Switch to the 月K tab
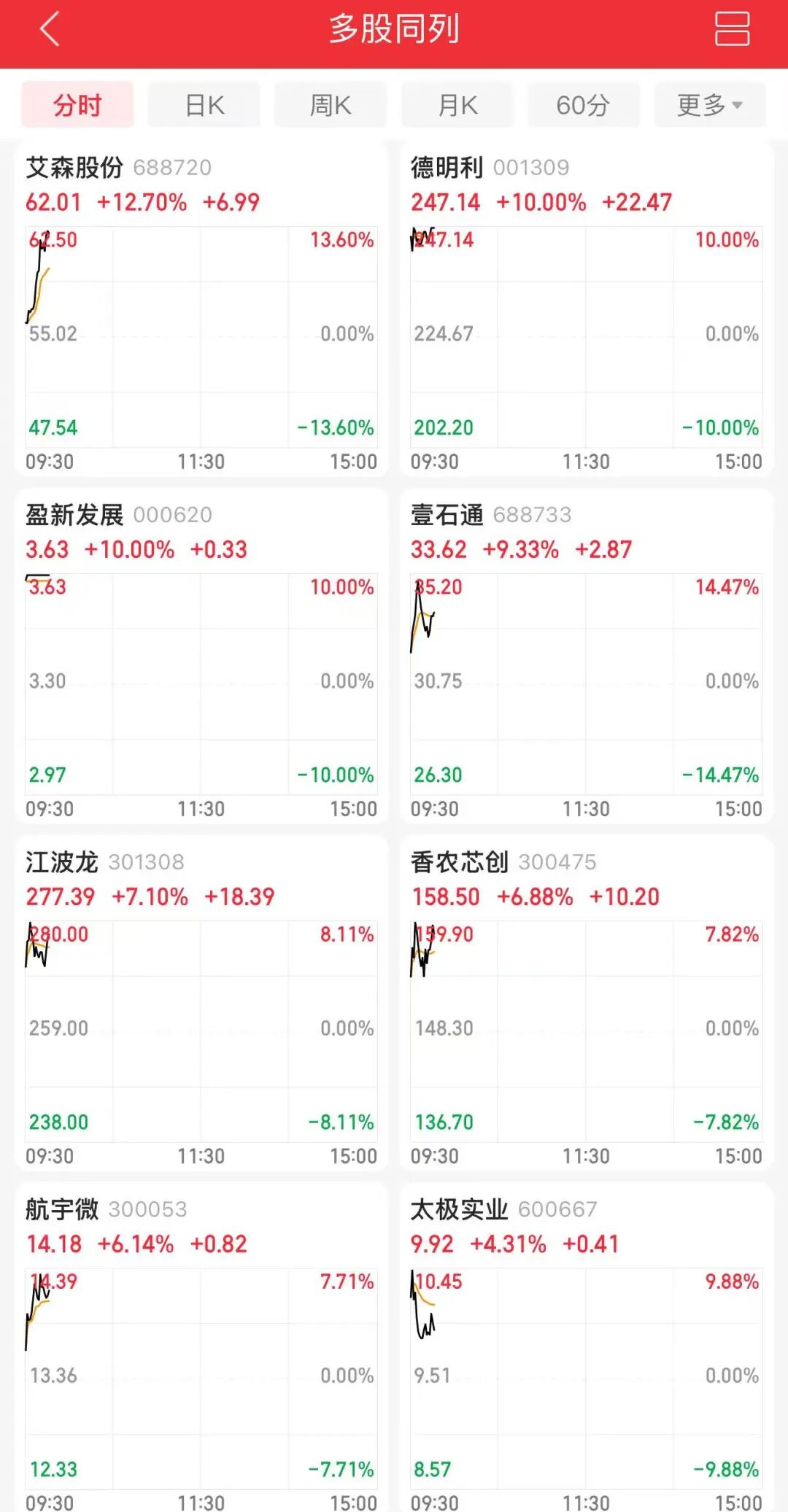This screenshot has height=1512, width=788. click(x=457, y=104)
